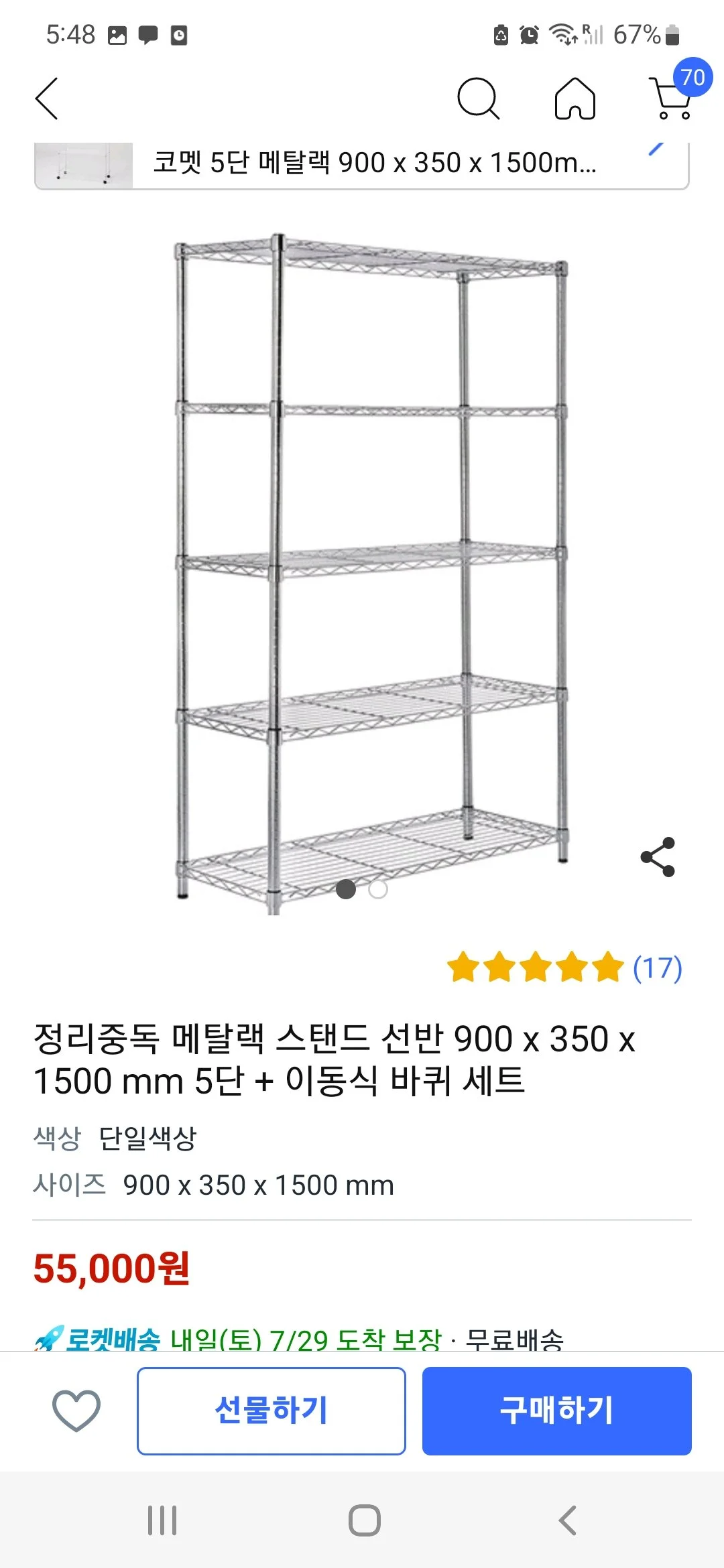This screenshot has width=724, height=1568.
Task: Tap the home icon in the top bar
Action: coord(575,99)
